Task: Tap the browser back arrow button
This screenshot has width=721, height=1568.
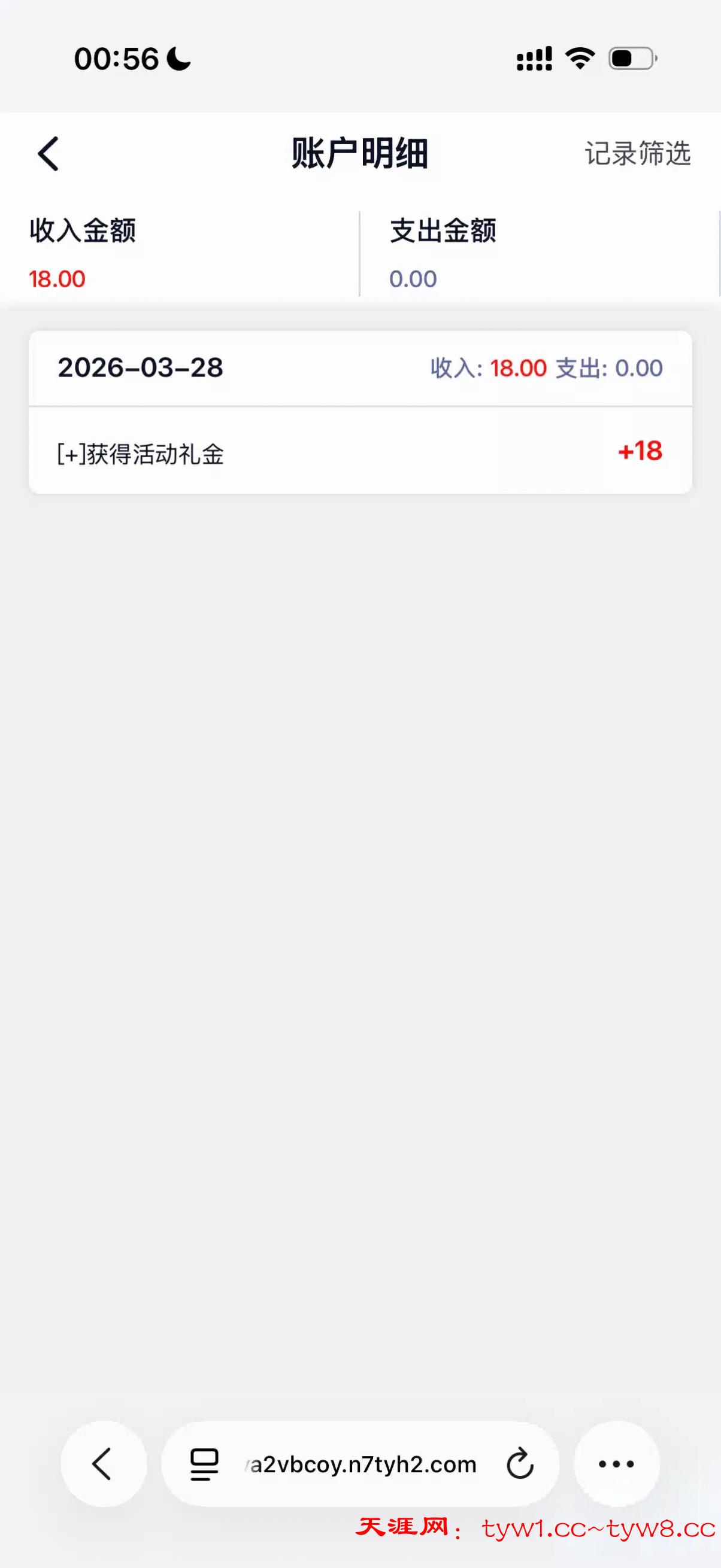Action: [x=103, y=1463]
